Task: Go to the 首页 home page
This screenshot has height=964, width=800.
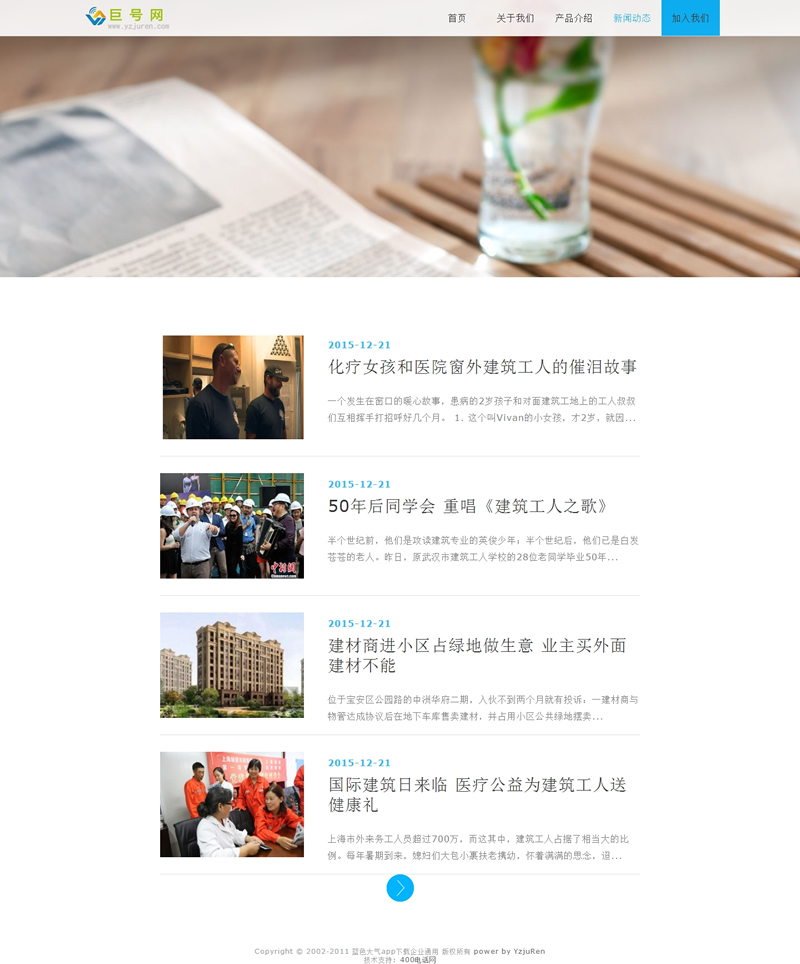Action: 457,18
